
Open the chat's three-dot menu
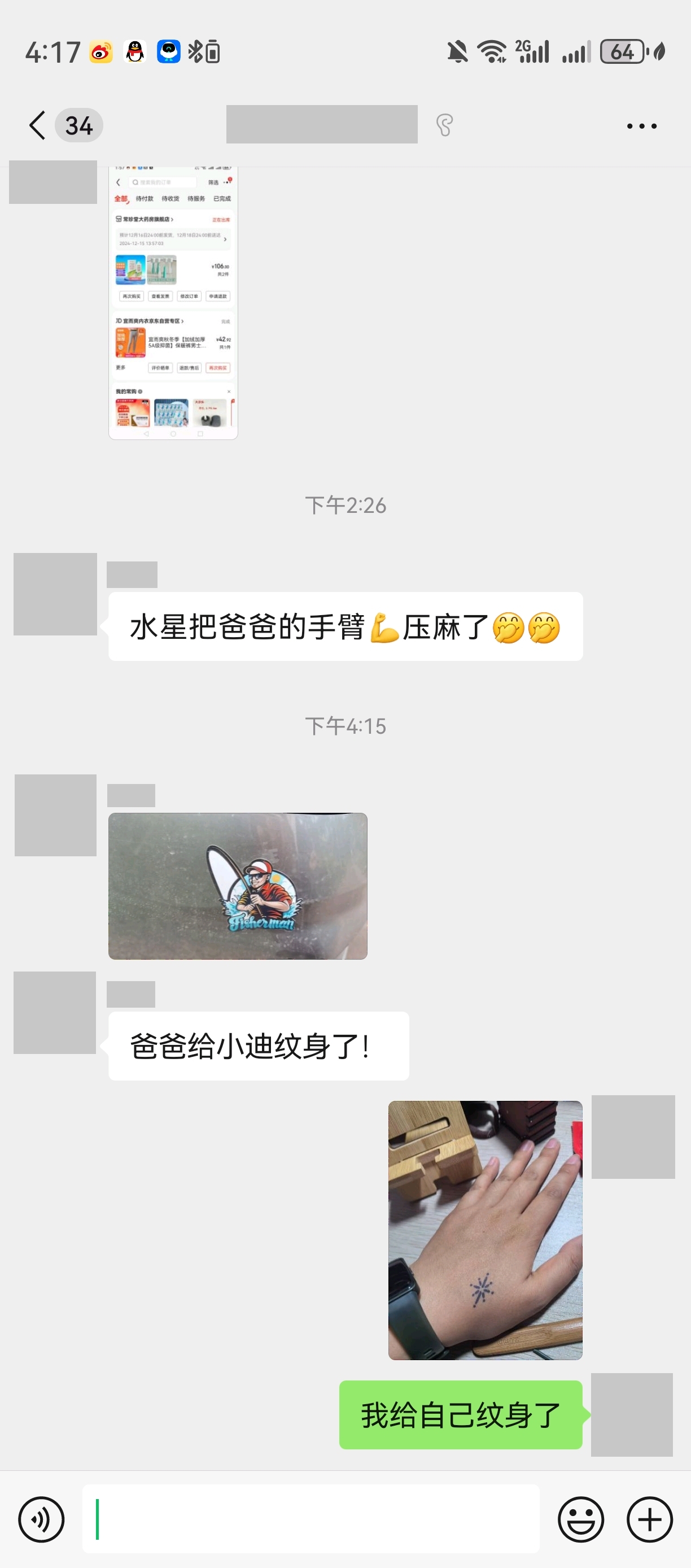[x=642, y=126]
